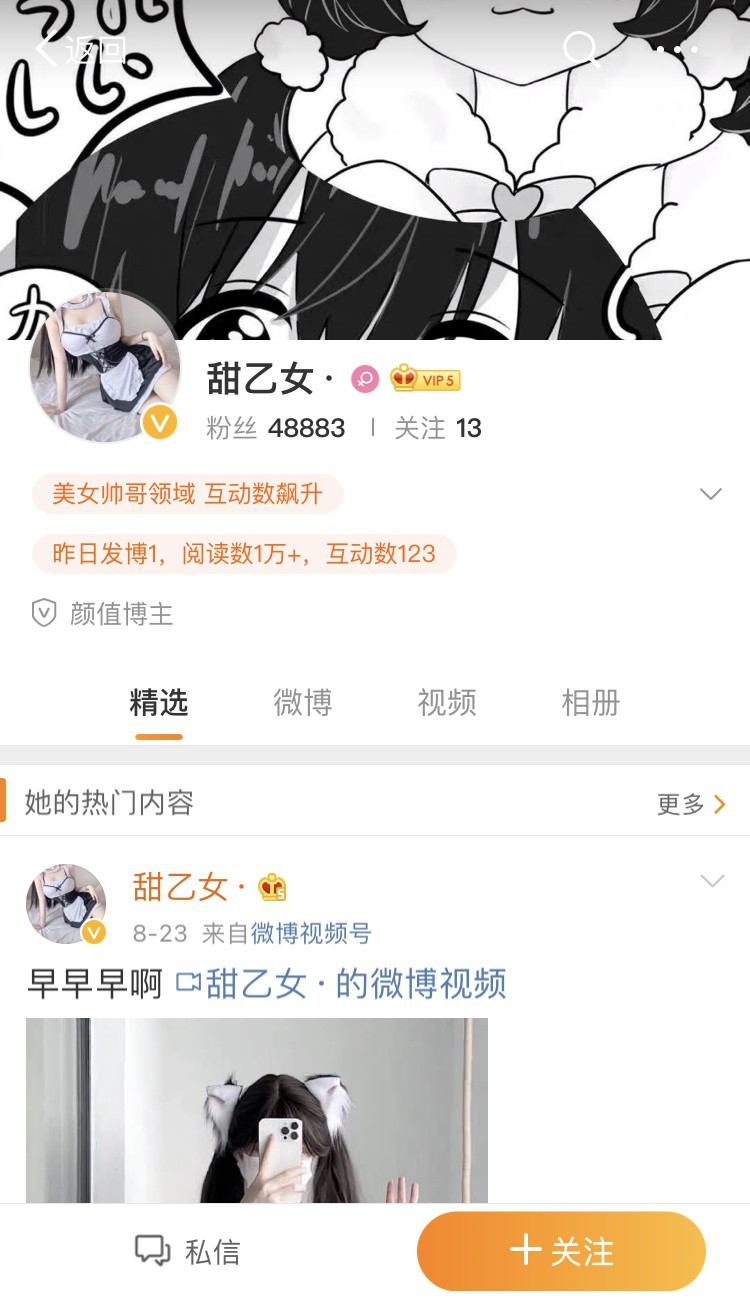
Task: Open the 昨日发博1 stats chip
Action: coord(244,554)
